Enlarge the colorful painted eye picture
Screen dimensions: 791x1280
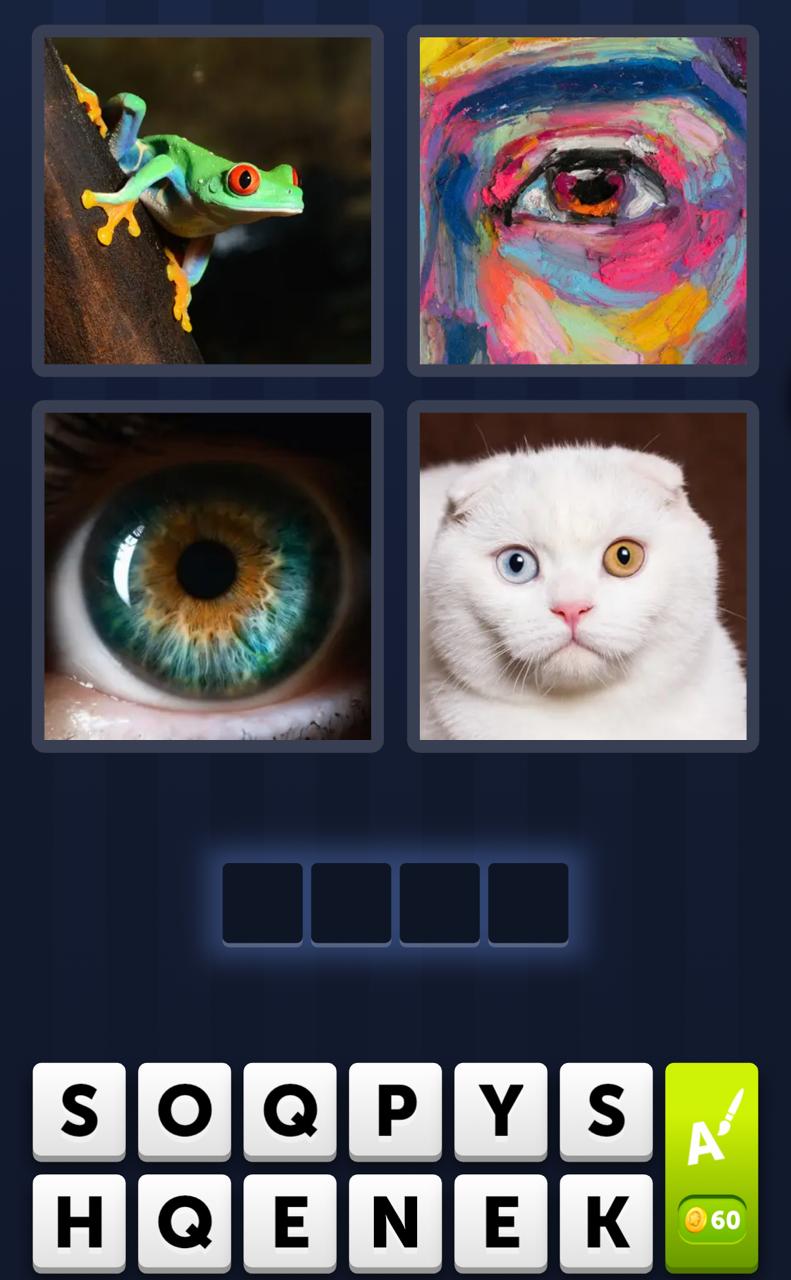pos(583,201)
